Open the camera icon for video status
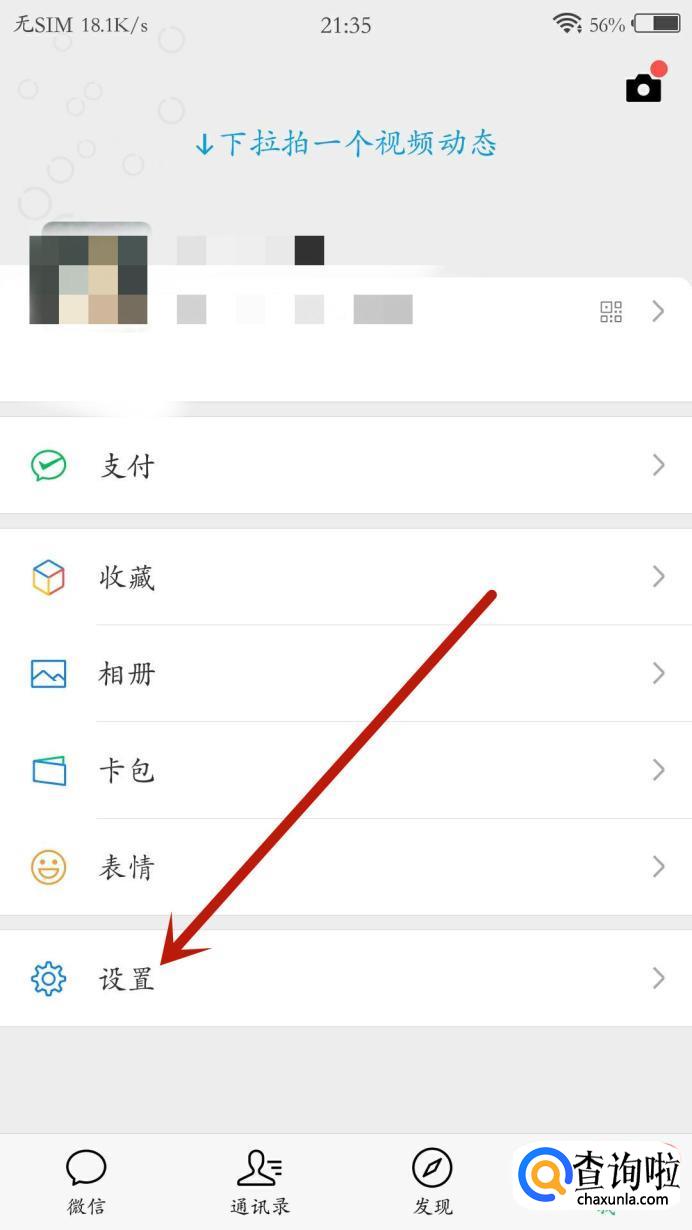 (x=643, y=87)
